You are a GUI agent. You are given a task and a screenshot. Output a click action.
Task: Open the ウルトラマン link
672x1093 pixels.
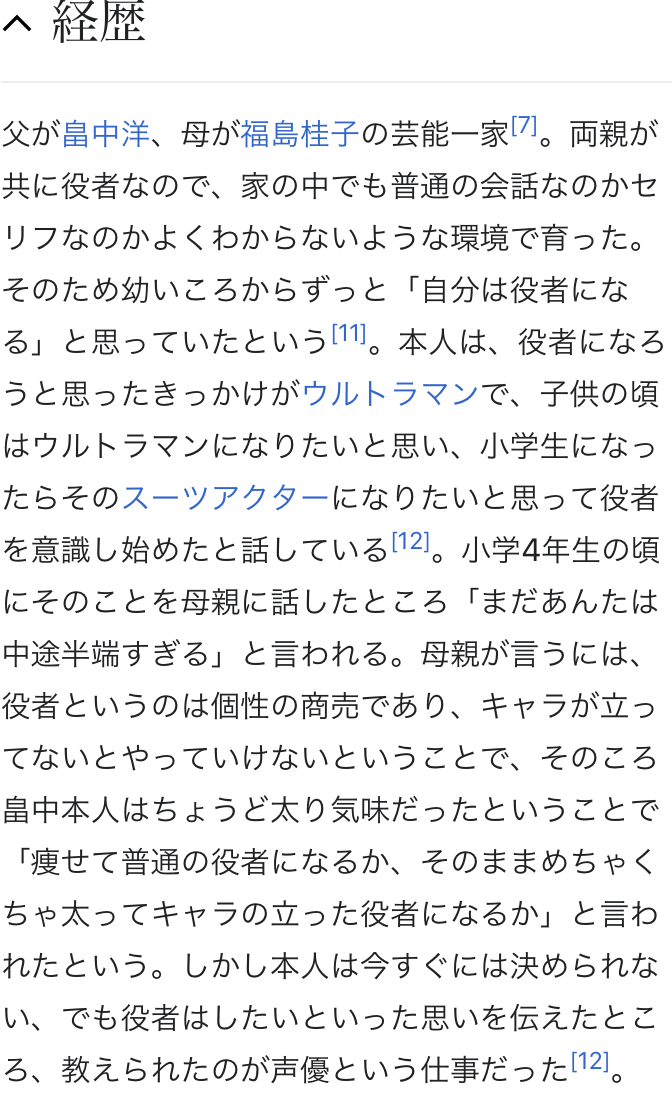point(390,393)
